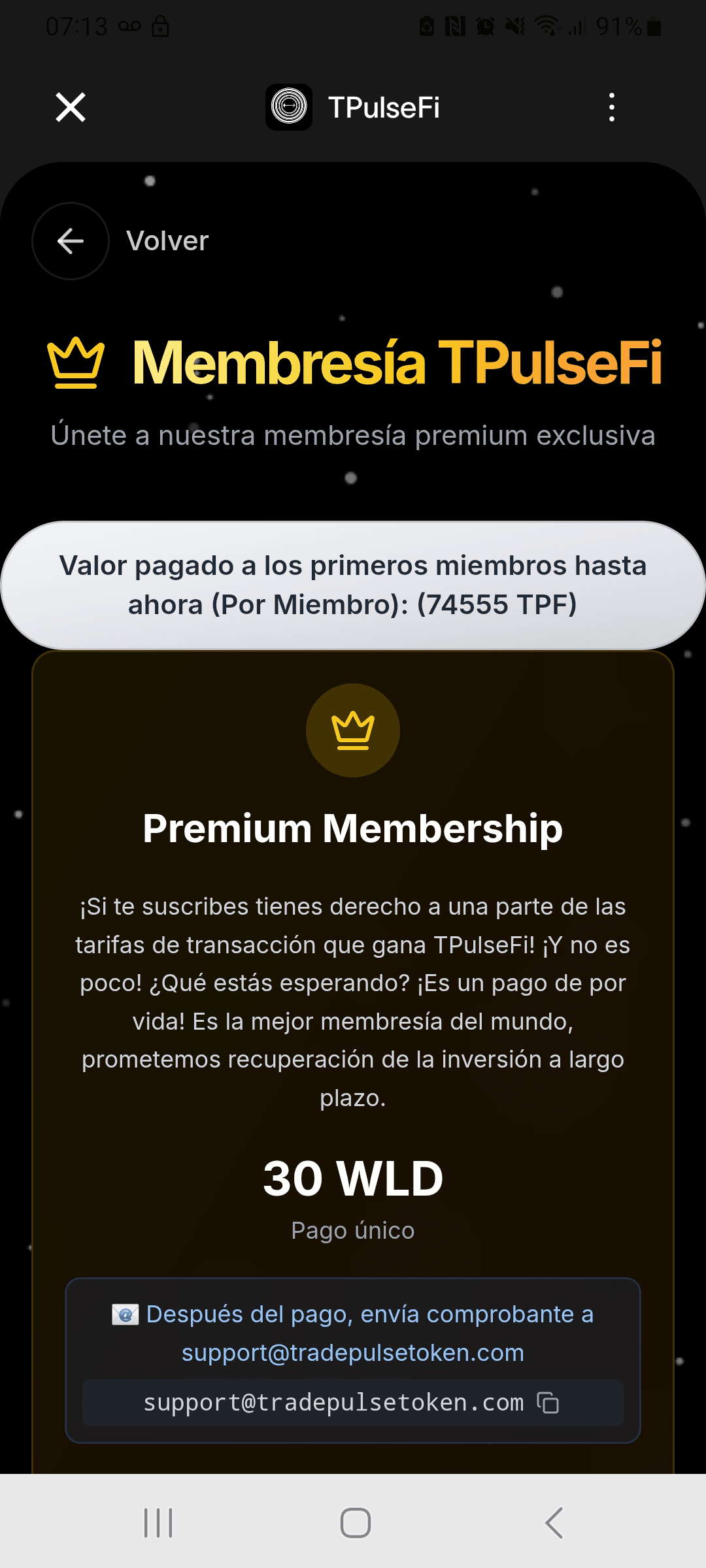The height and width of the screenshot is (1568, 706).
Task: Open the recent apps view
Action: (x=158, y=1523)
